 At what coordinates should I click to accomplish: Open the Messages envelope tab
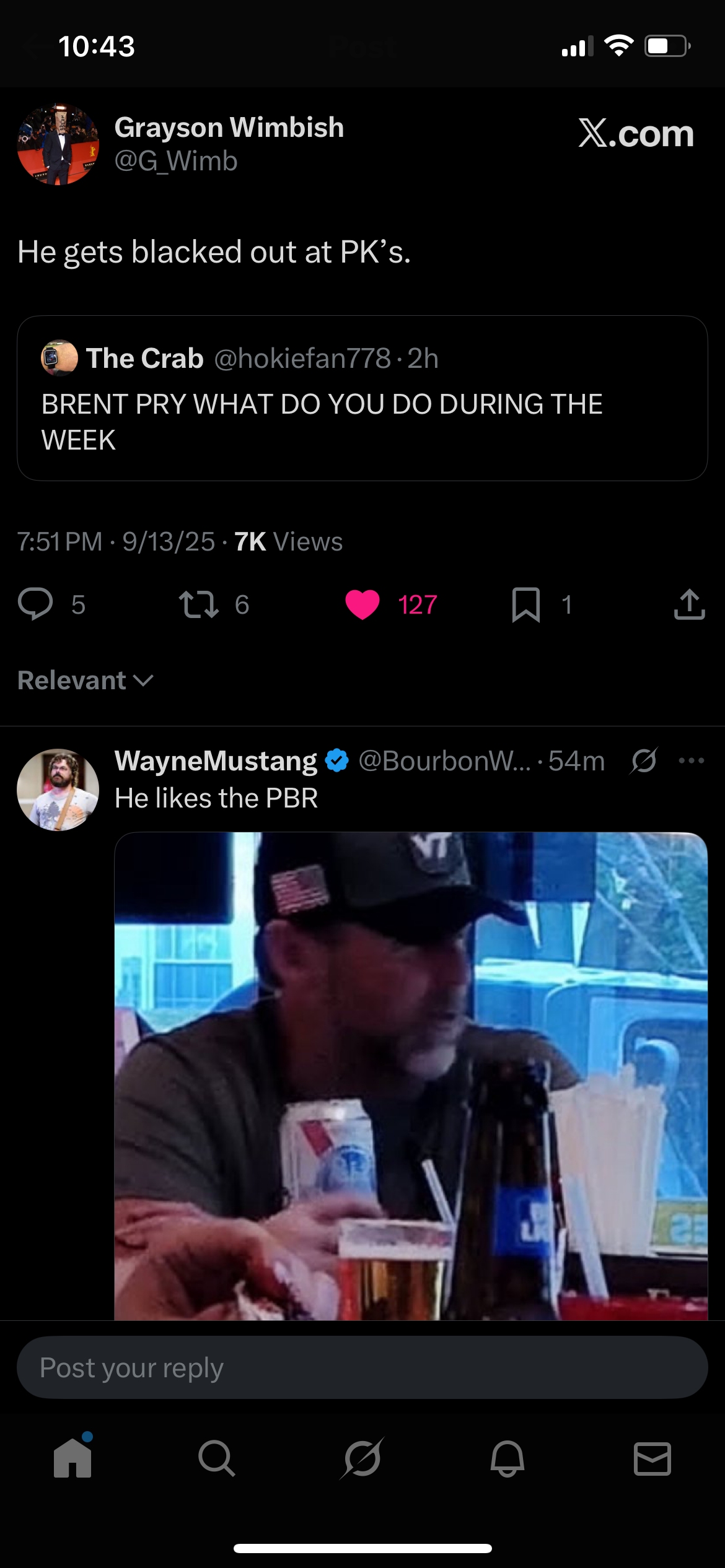[x=652, y=1458]
